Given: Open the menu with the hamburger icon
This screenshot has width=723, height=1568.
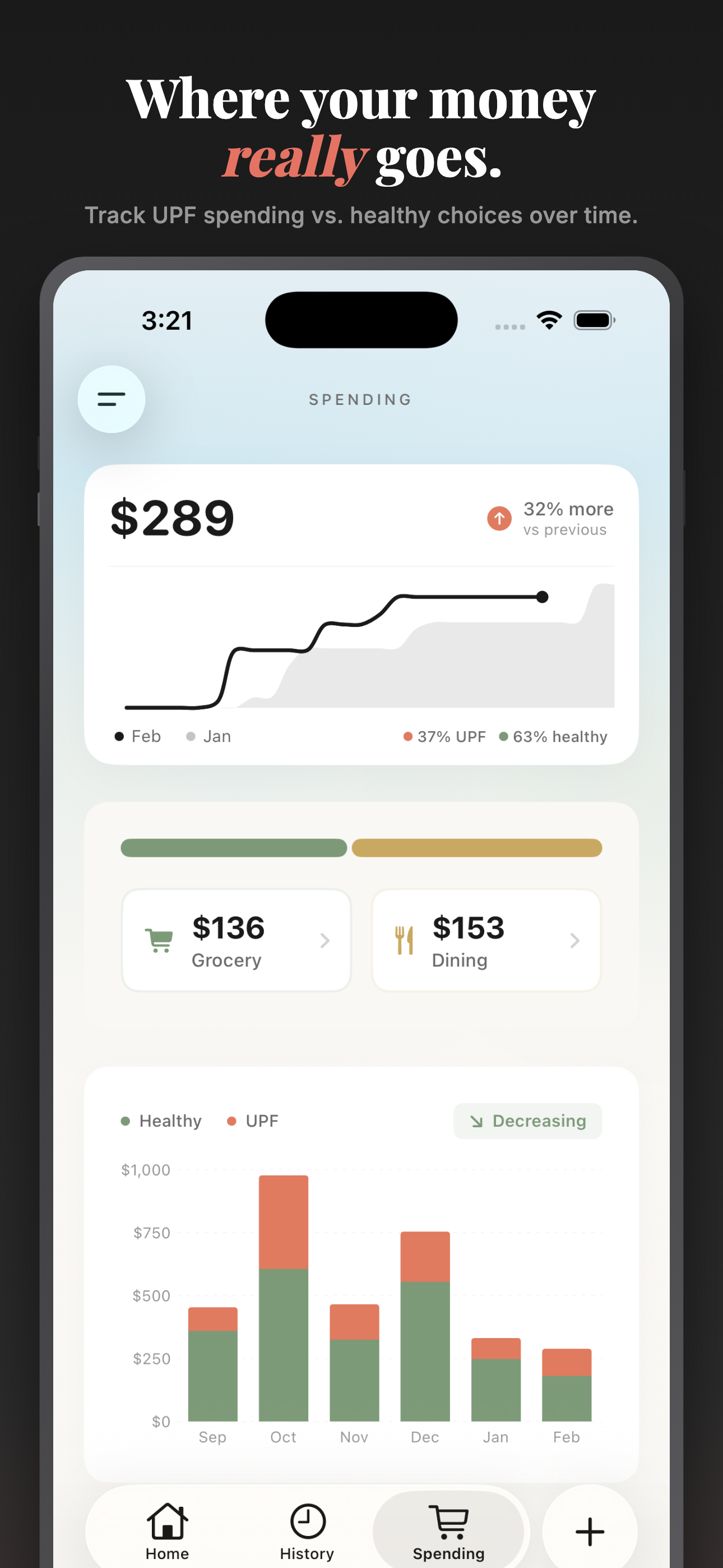Looking at the screenshot, I should [112, 400].
